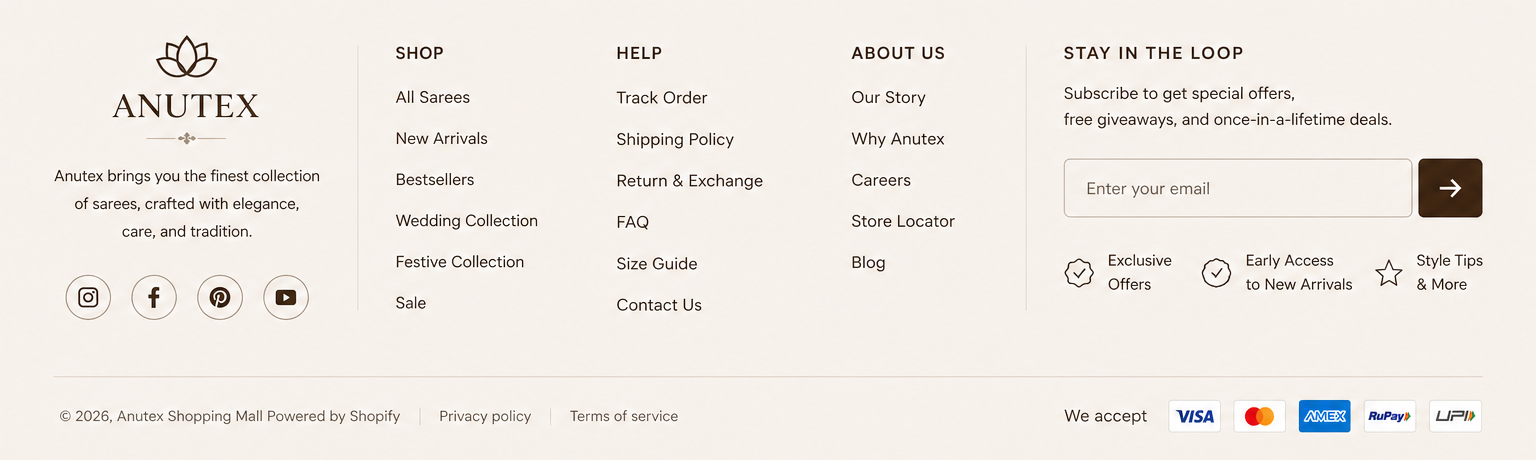This screenshot has height=460, width=1536.
Task: View New Arrivals
Action: coord(441,138)
